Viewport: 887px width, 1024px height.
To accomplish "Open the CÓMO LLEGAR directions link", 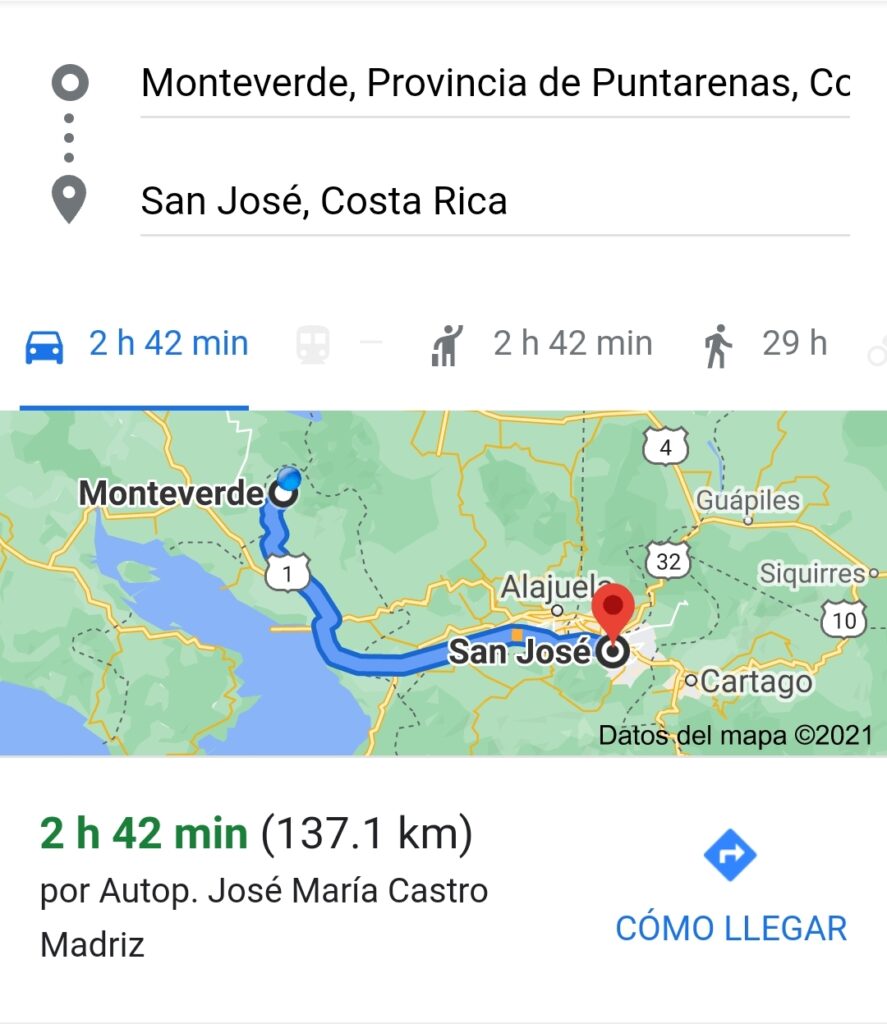I will point(730,928).
